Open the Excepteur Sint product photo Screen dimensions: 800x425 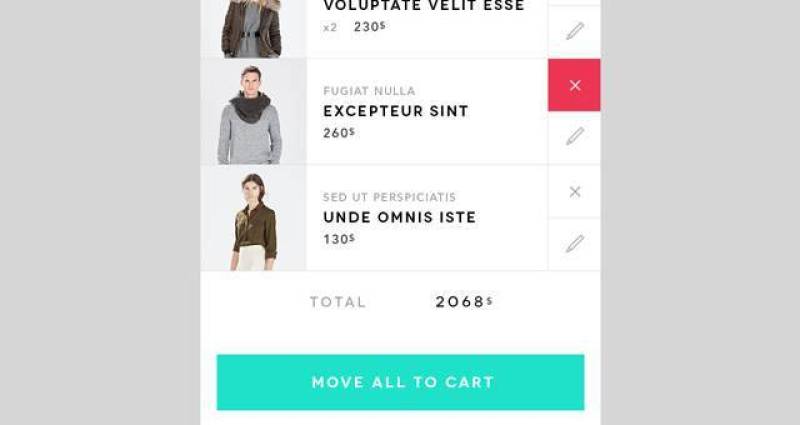[252, 112]
